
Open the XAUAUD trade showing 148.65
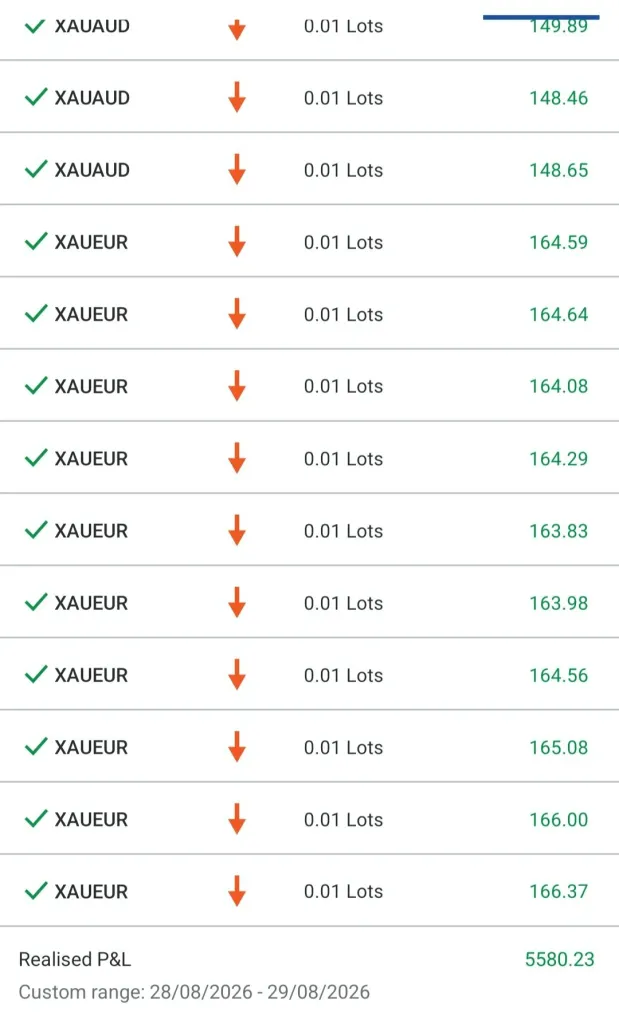(x=310, y=170)
